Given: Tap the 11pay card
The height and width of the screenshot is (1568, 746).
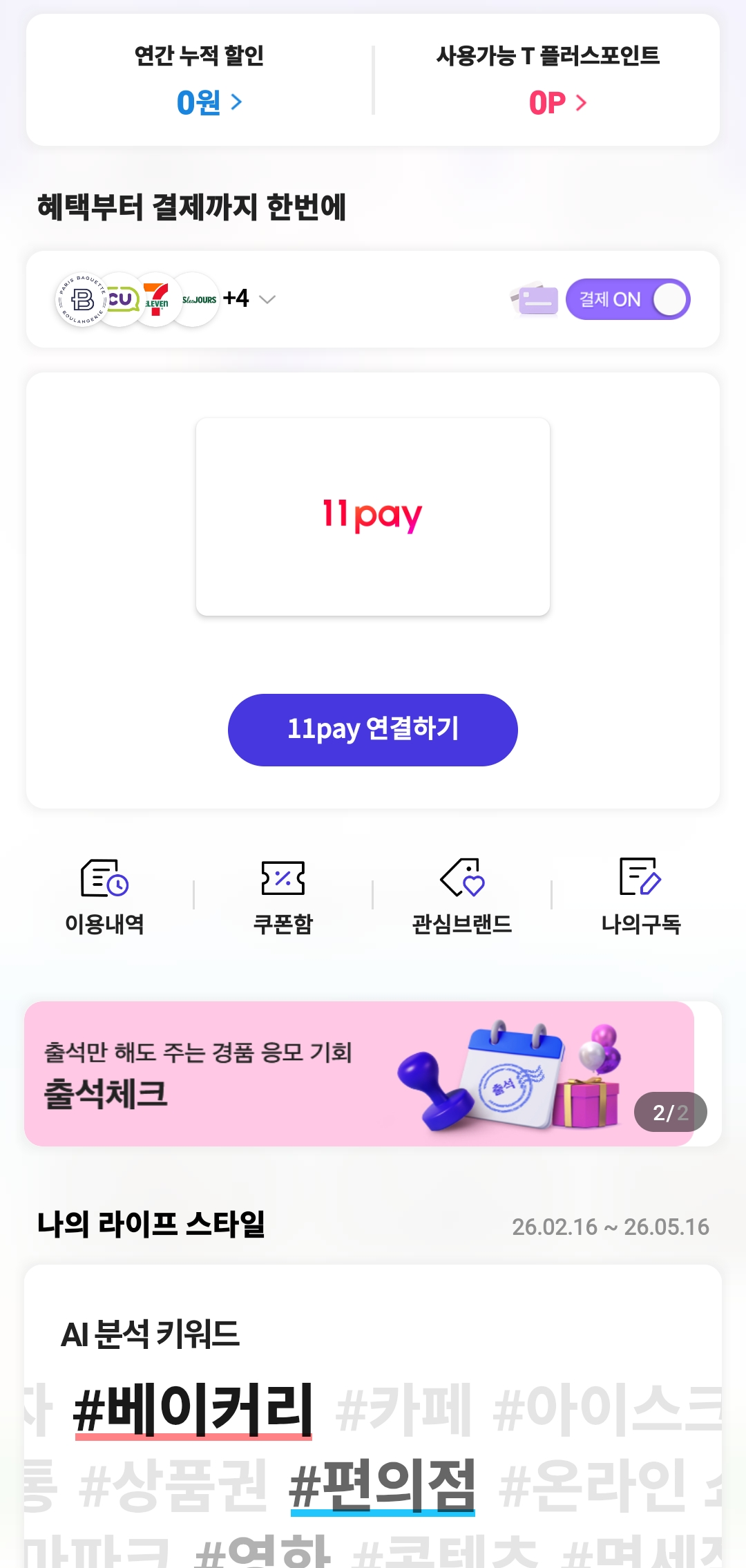Looking at the screenshot, I should pyautogui.click(x=373, y=516).
